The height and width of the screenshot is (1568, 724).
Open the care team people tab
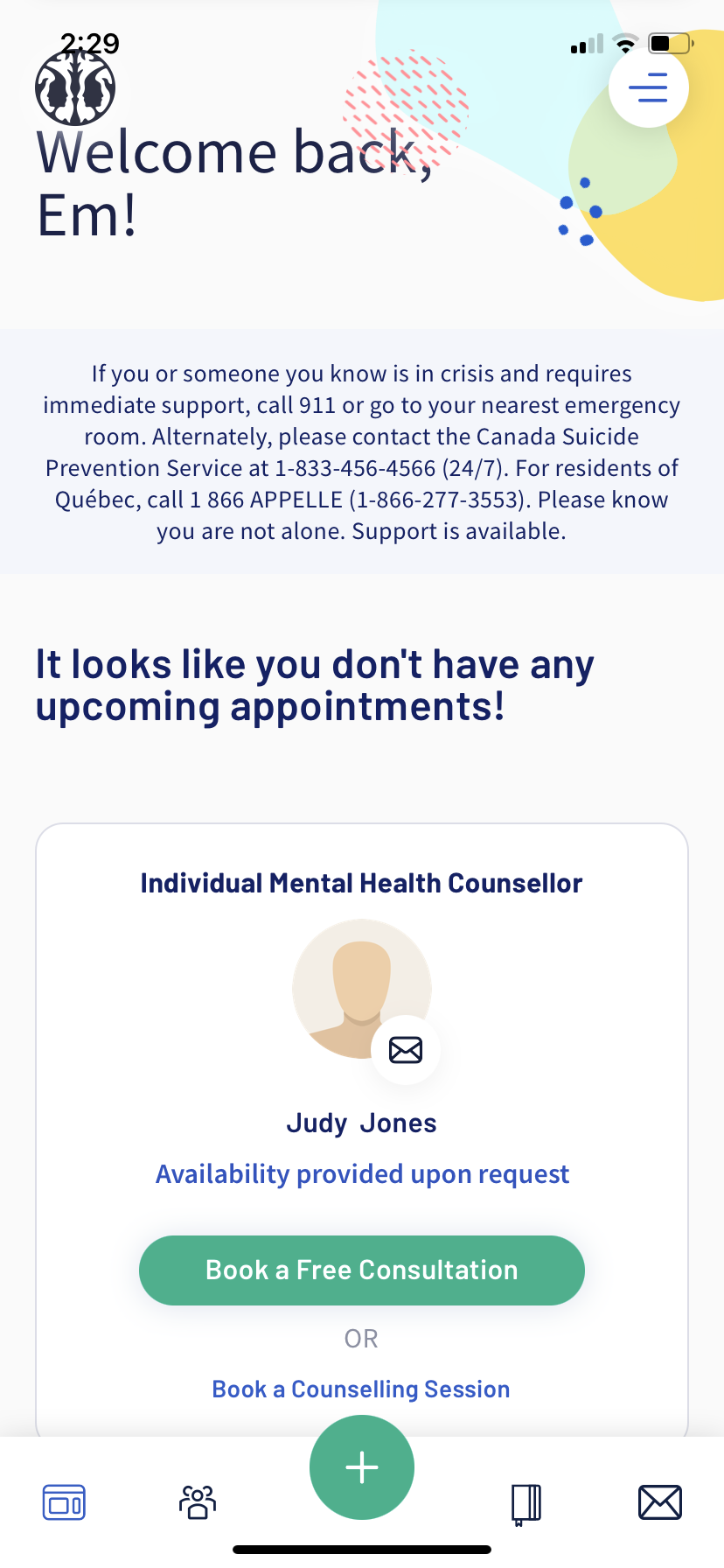pos(198,1503)
